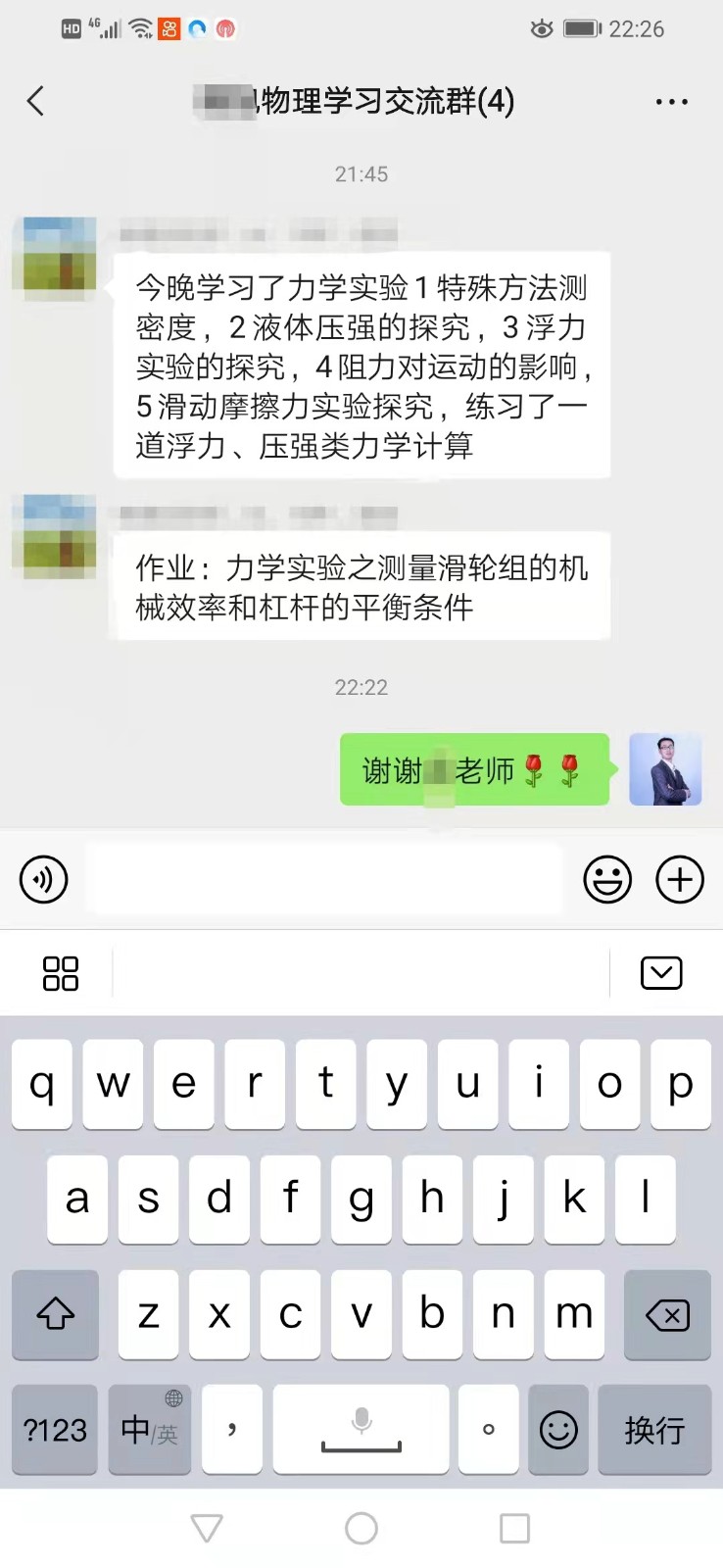Tap the home circle navigation button
The height and width of the screenshot is (1568, 723).
[361, 1528]
